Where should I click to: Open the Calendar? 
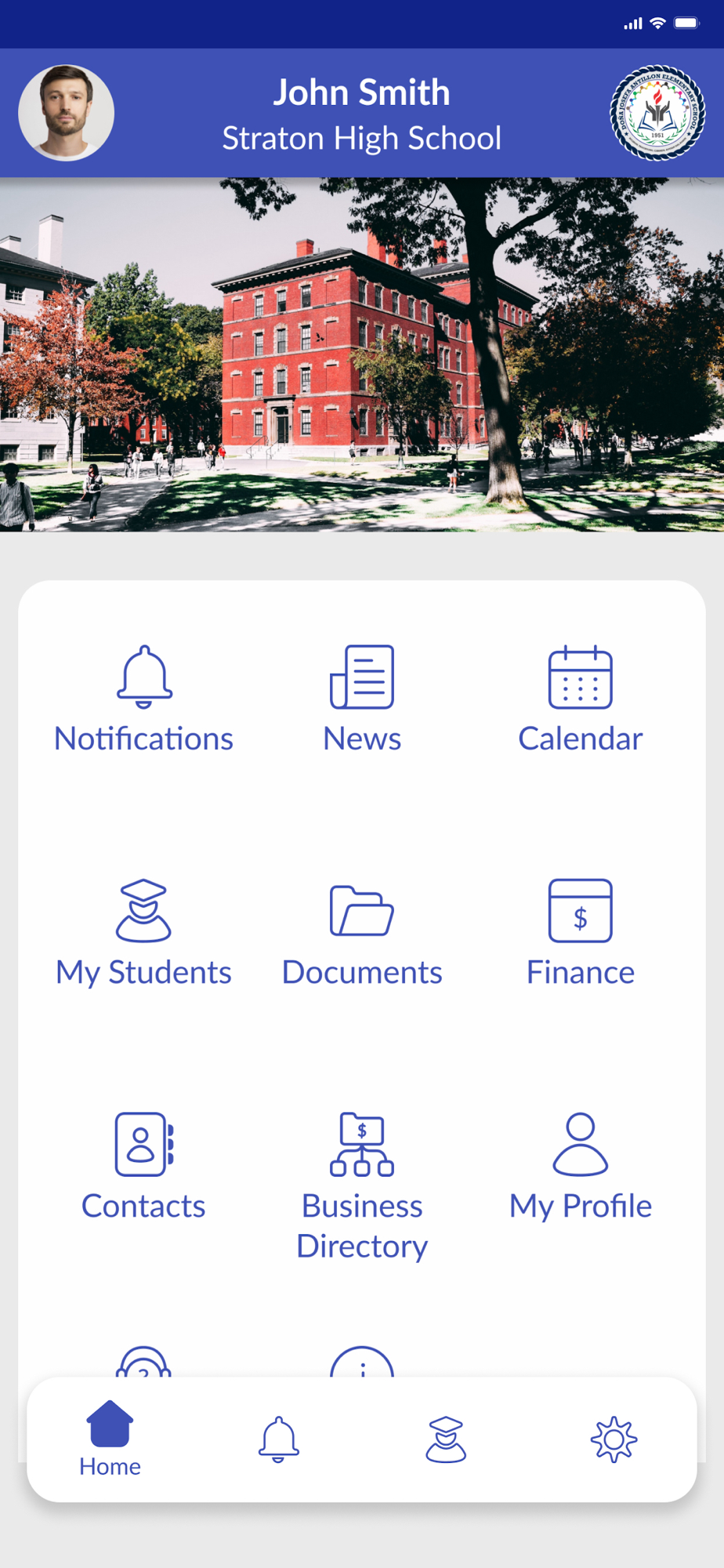(x=580, y=699)
